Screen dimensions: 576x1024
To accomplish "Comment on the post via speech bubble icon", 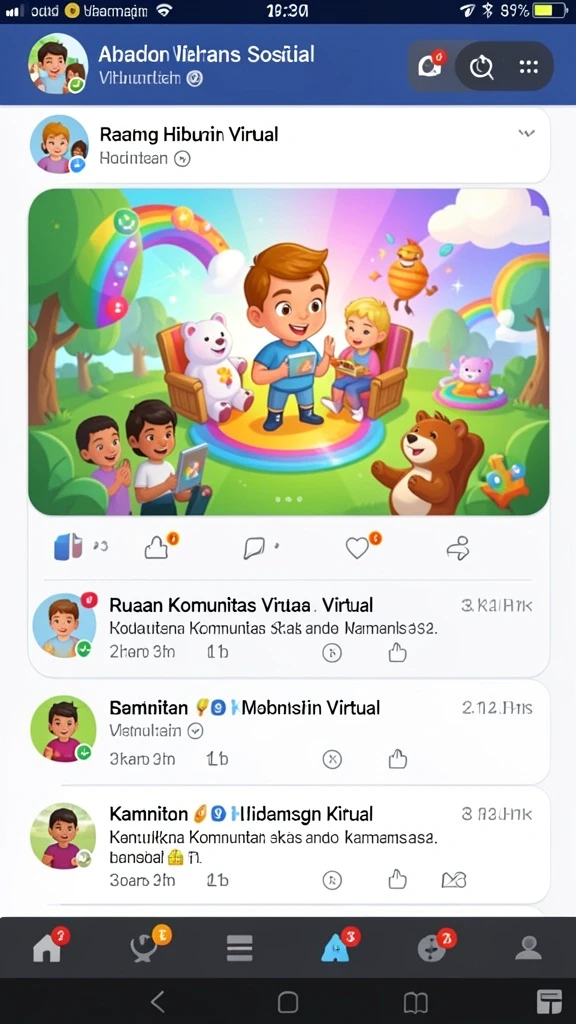I will [x=254, y=548].
